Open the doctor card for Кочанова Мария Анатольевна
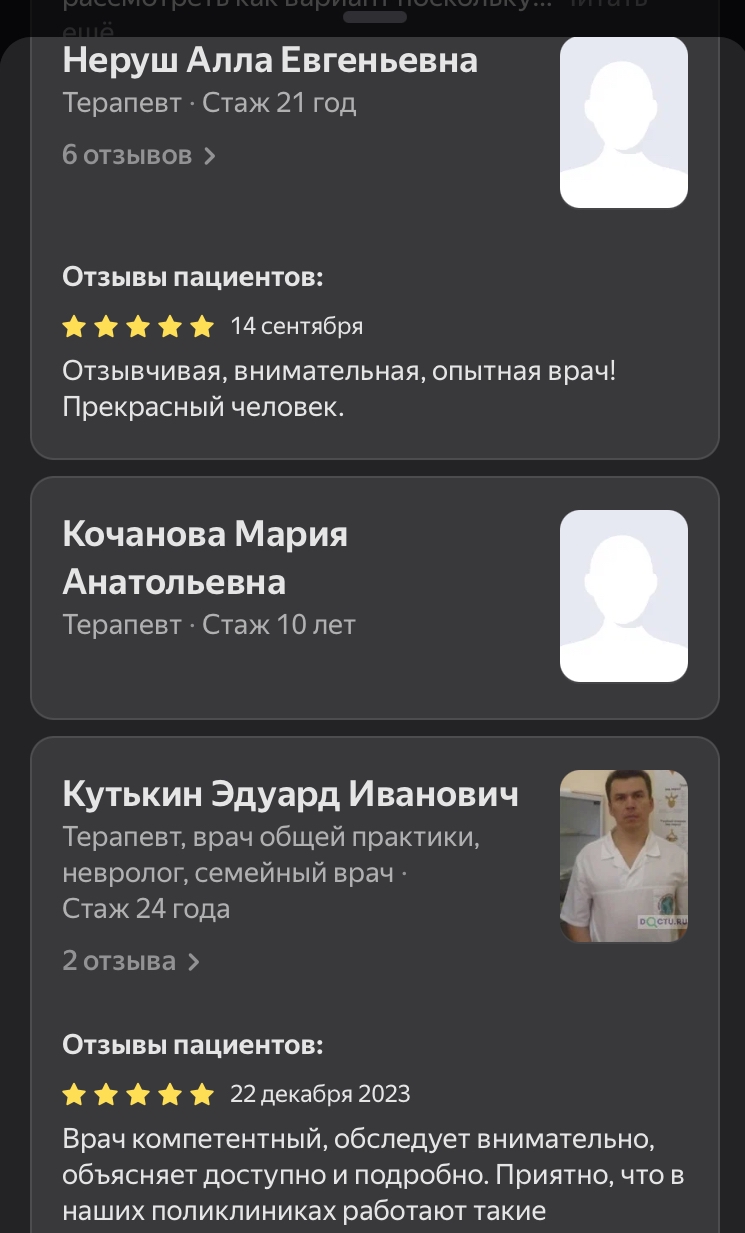The width and height of the screenshot is (745, 1233). [300, 597]
